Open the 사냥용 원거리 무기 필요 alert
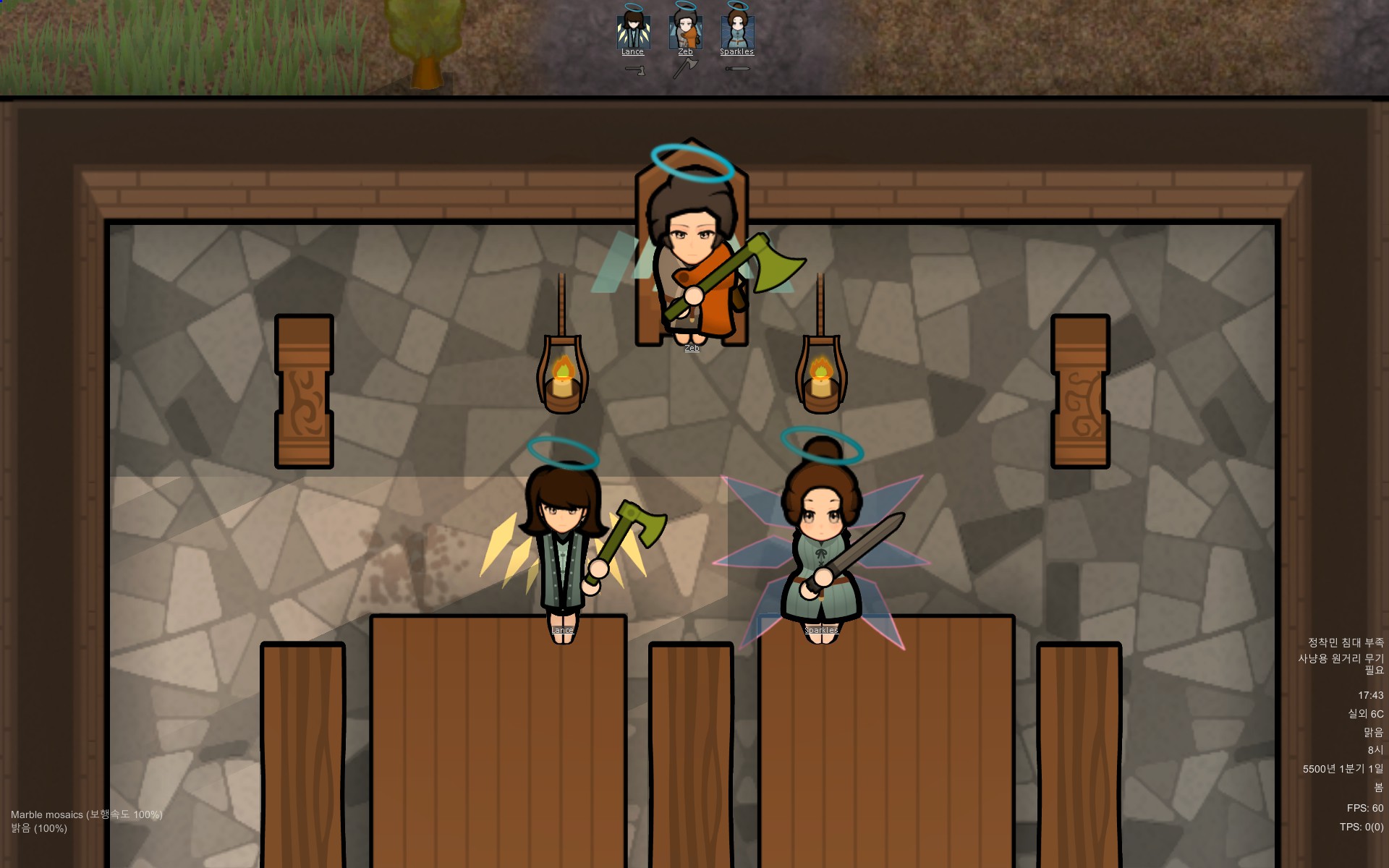 [1341, 664]
